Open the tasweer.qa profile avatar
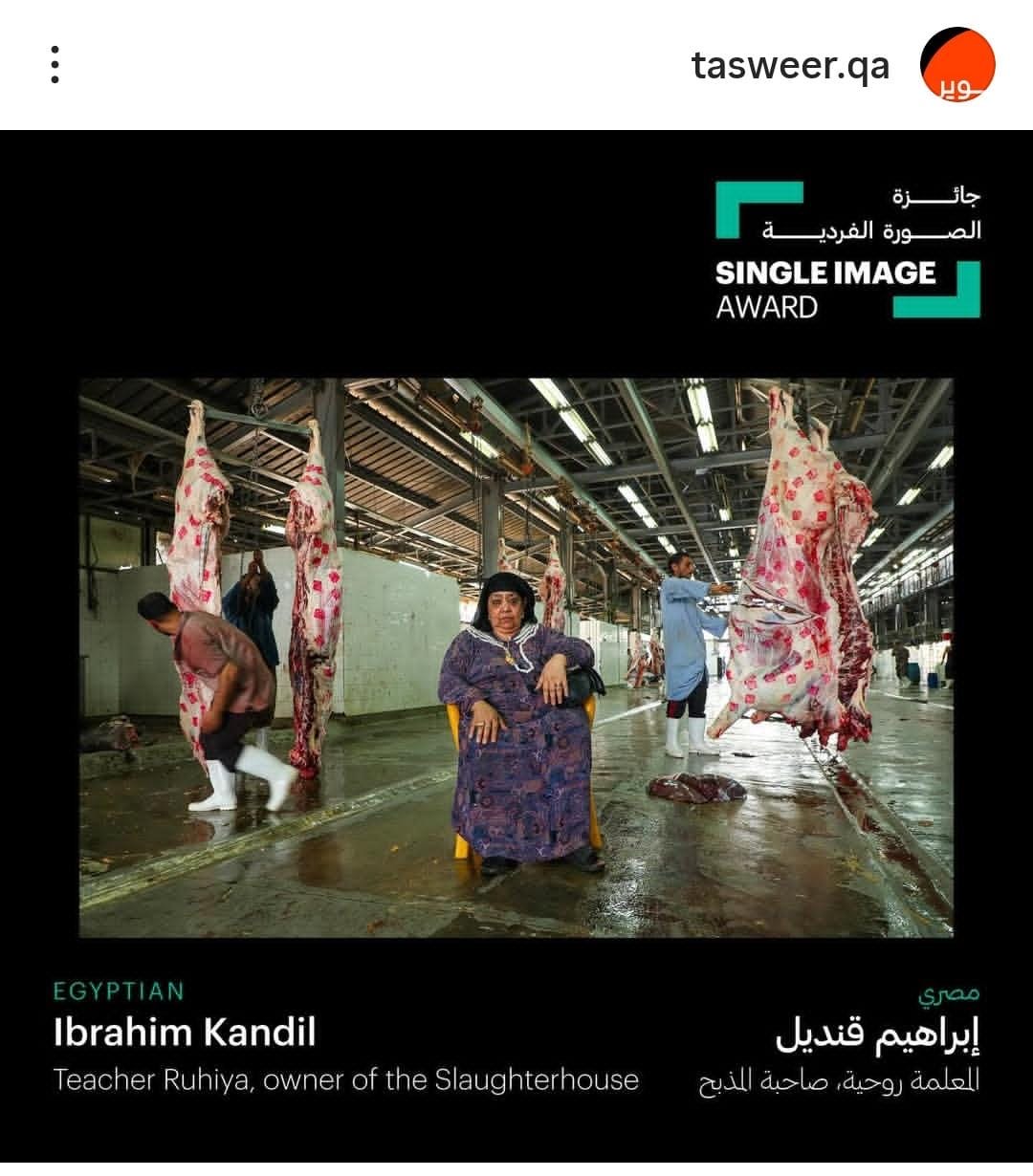The image size is (1033, 1176). [956, 65]
